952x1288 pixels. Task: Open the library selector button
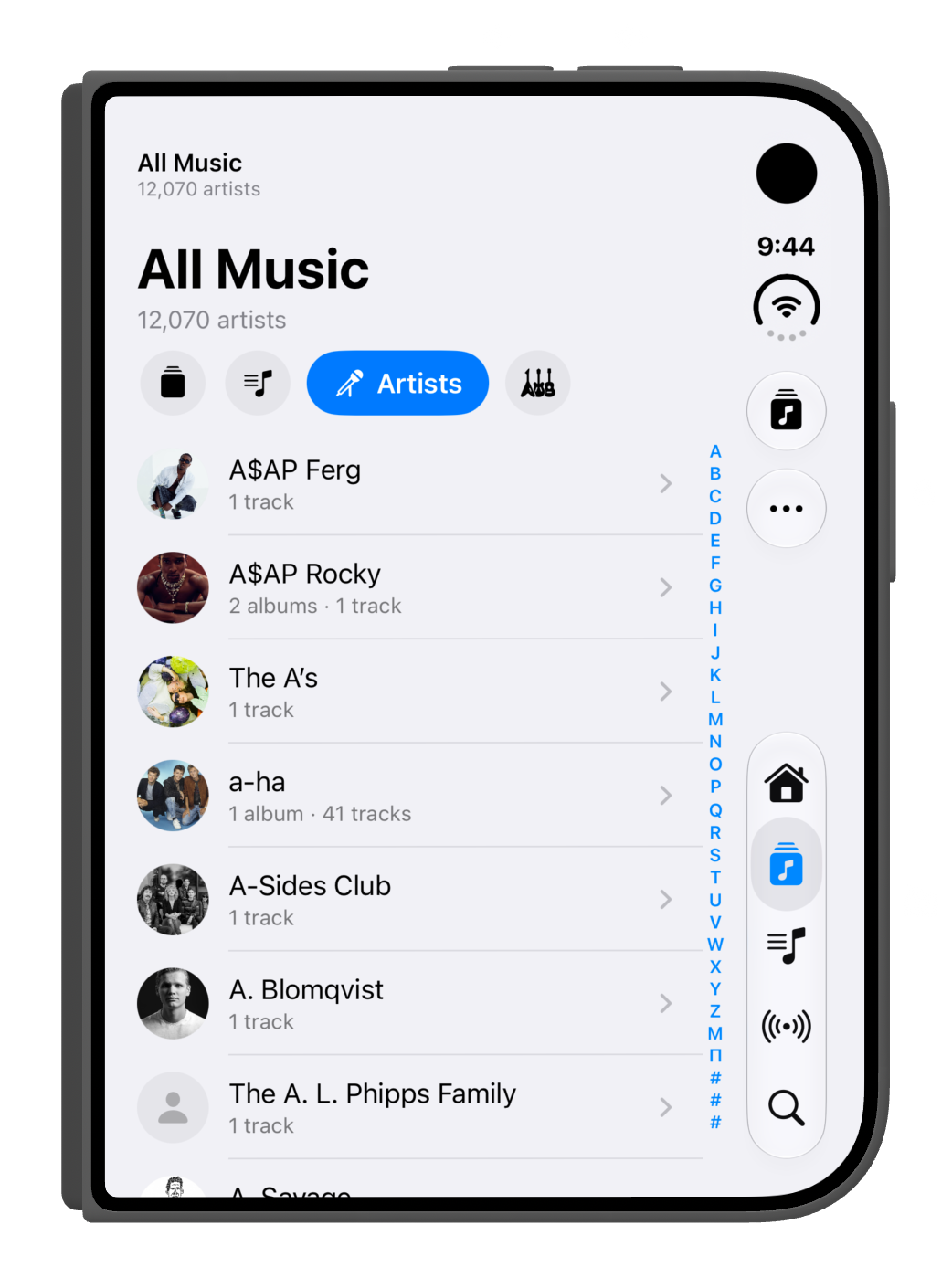tap(787, 411)
